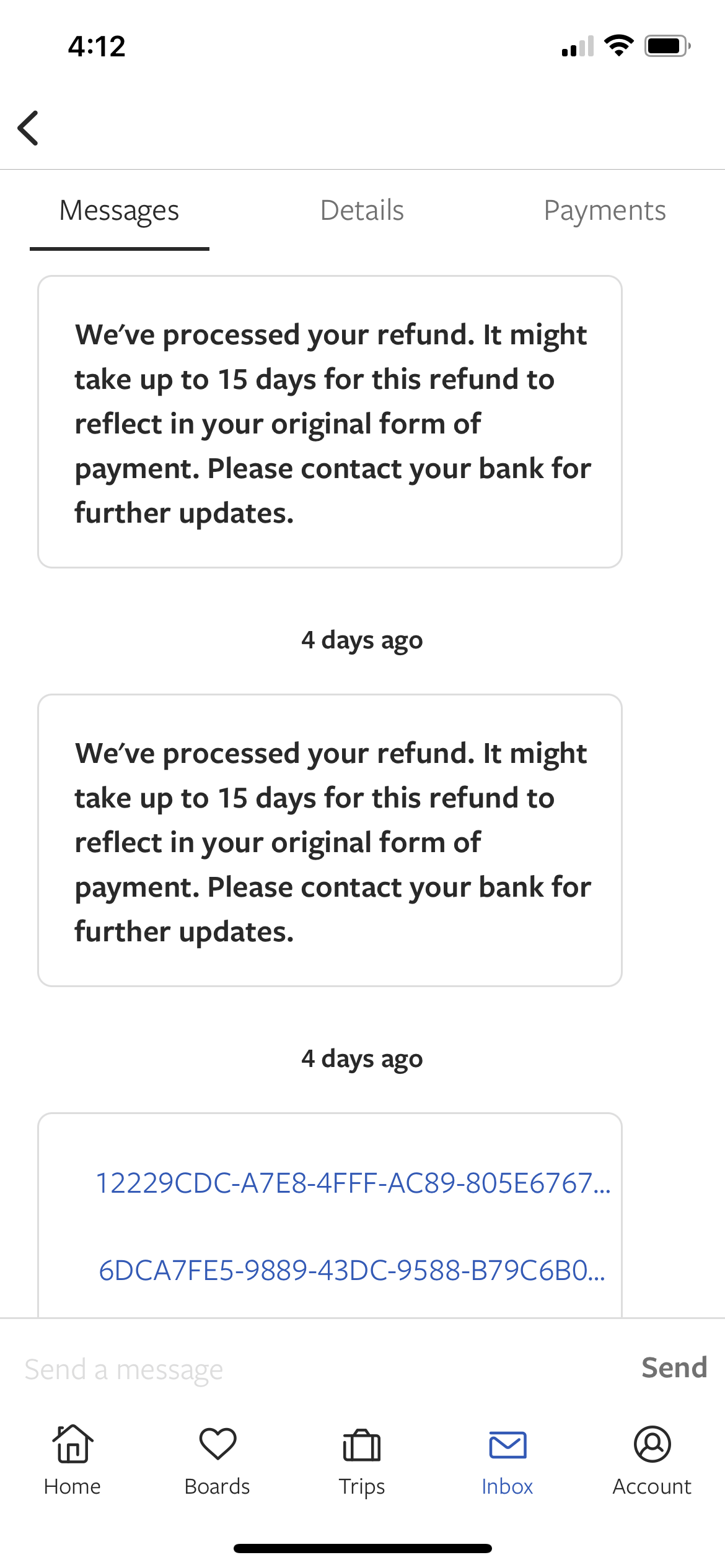Open the Payments tab
This screenshot has height=1568, width=725.
pyautogui.click(x=604, y=211)
